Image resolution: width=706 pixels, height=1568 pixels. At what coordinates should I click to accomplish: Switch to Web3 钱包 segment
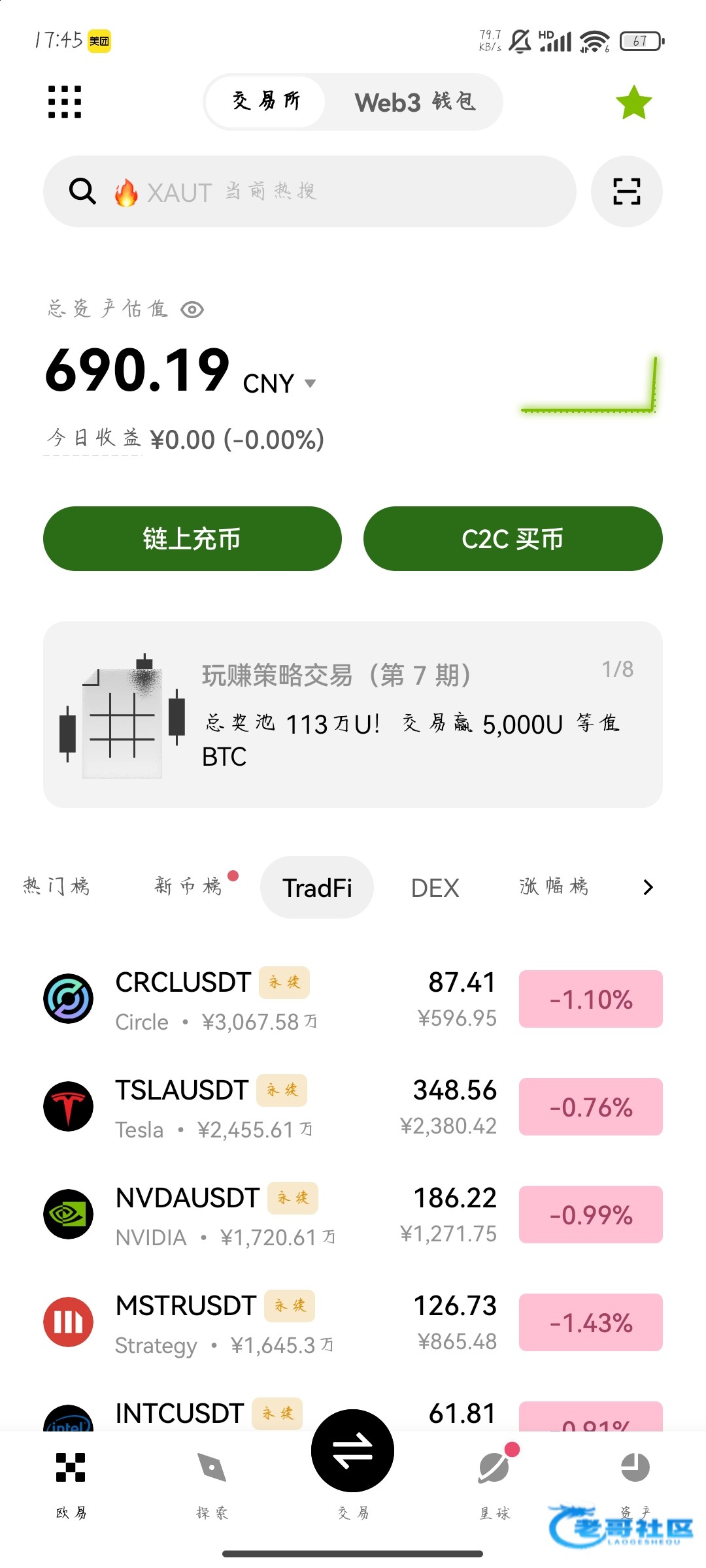(415, 102)
